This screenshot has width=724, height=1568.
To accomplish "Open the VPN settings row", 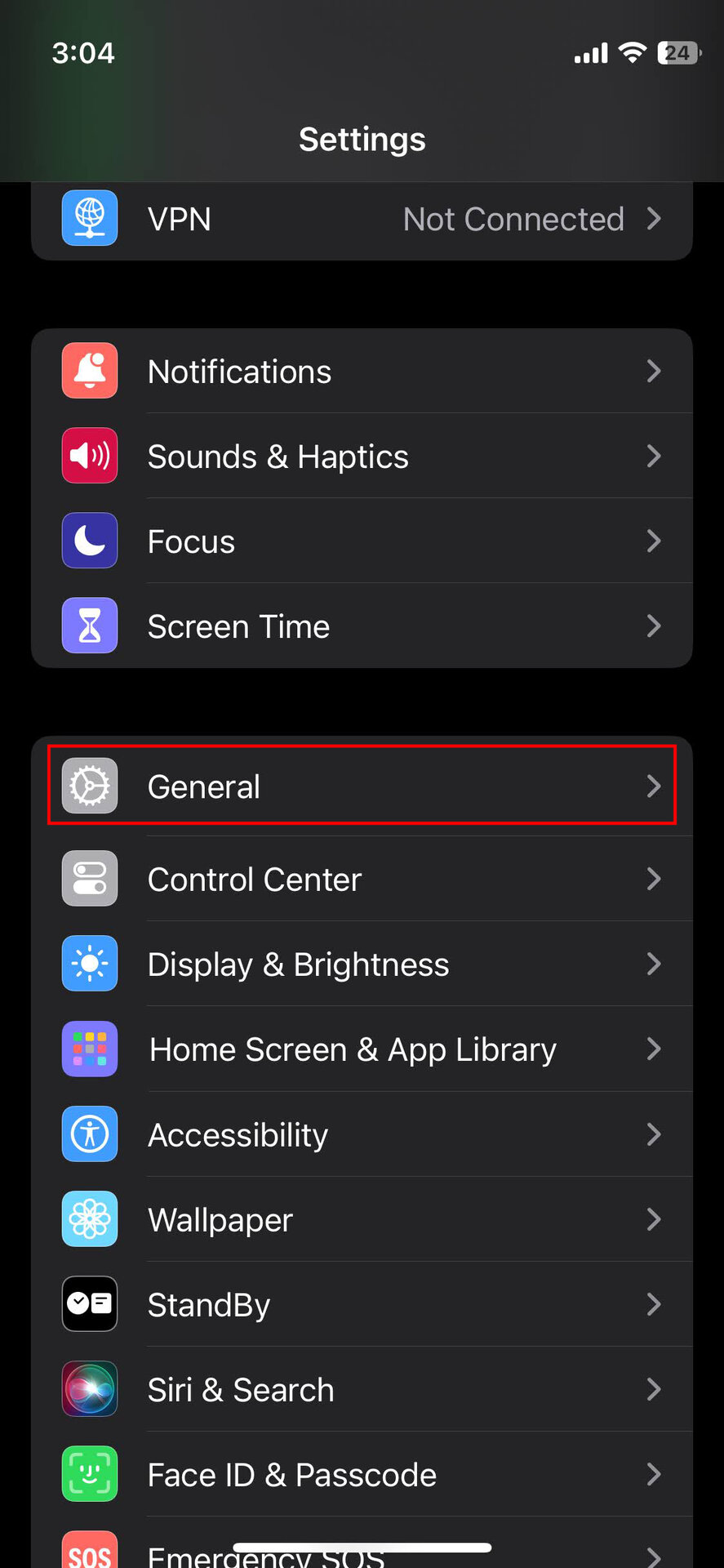I will pos(362,220).
